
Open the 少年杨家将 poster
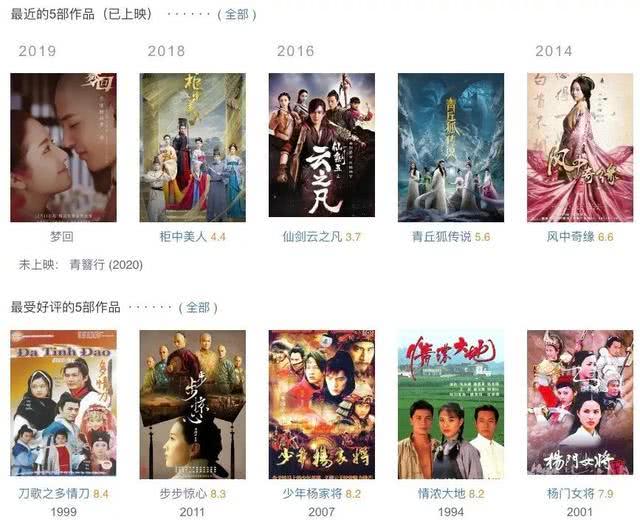[x=321, y=404]
